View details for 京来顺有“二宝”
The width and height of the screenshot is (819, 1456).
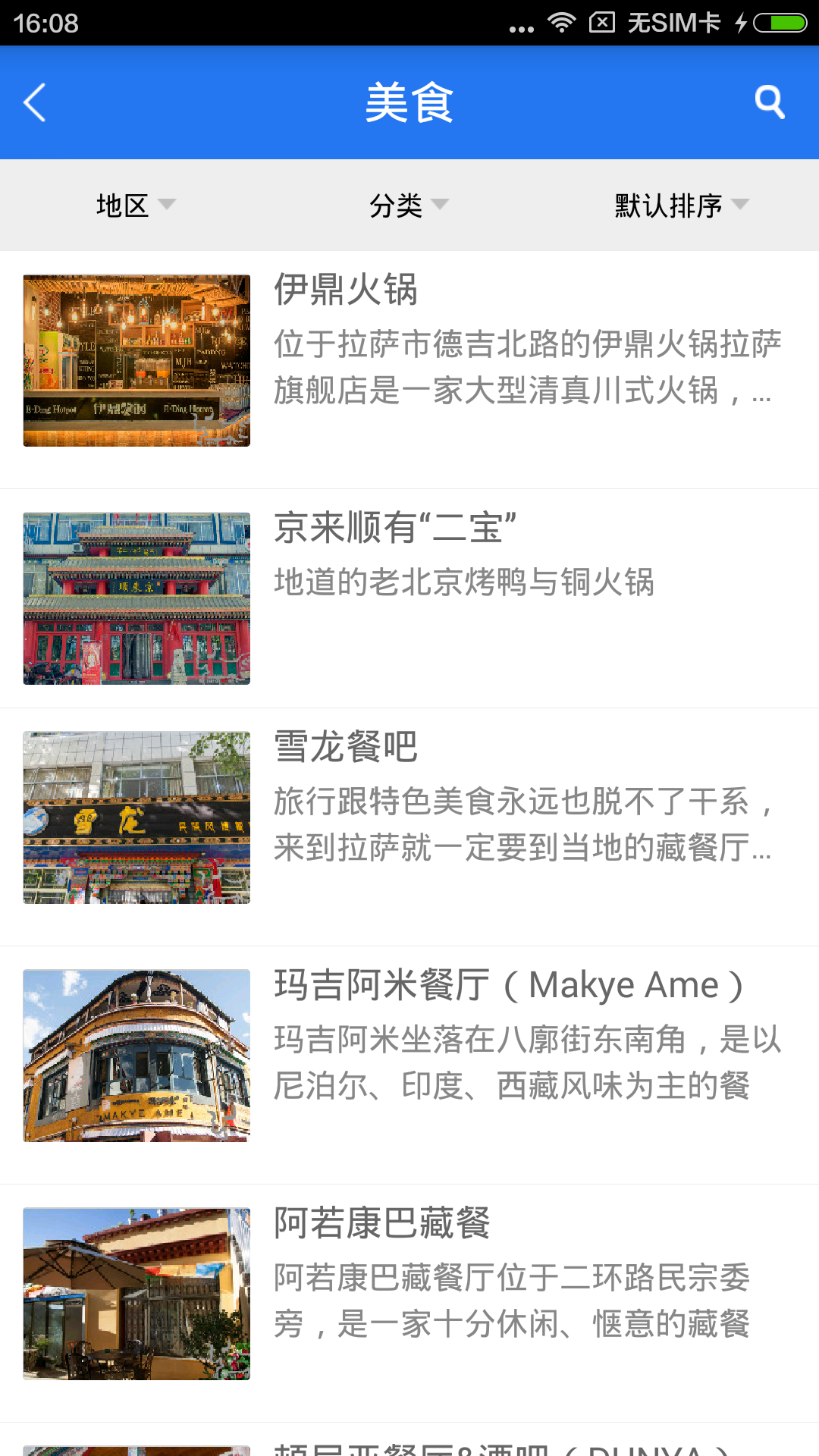[x=409, y=598]
